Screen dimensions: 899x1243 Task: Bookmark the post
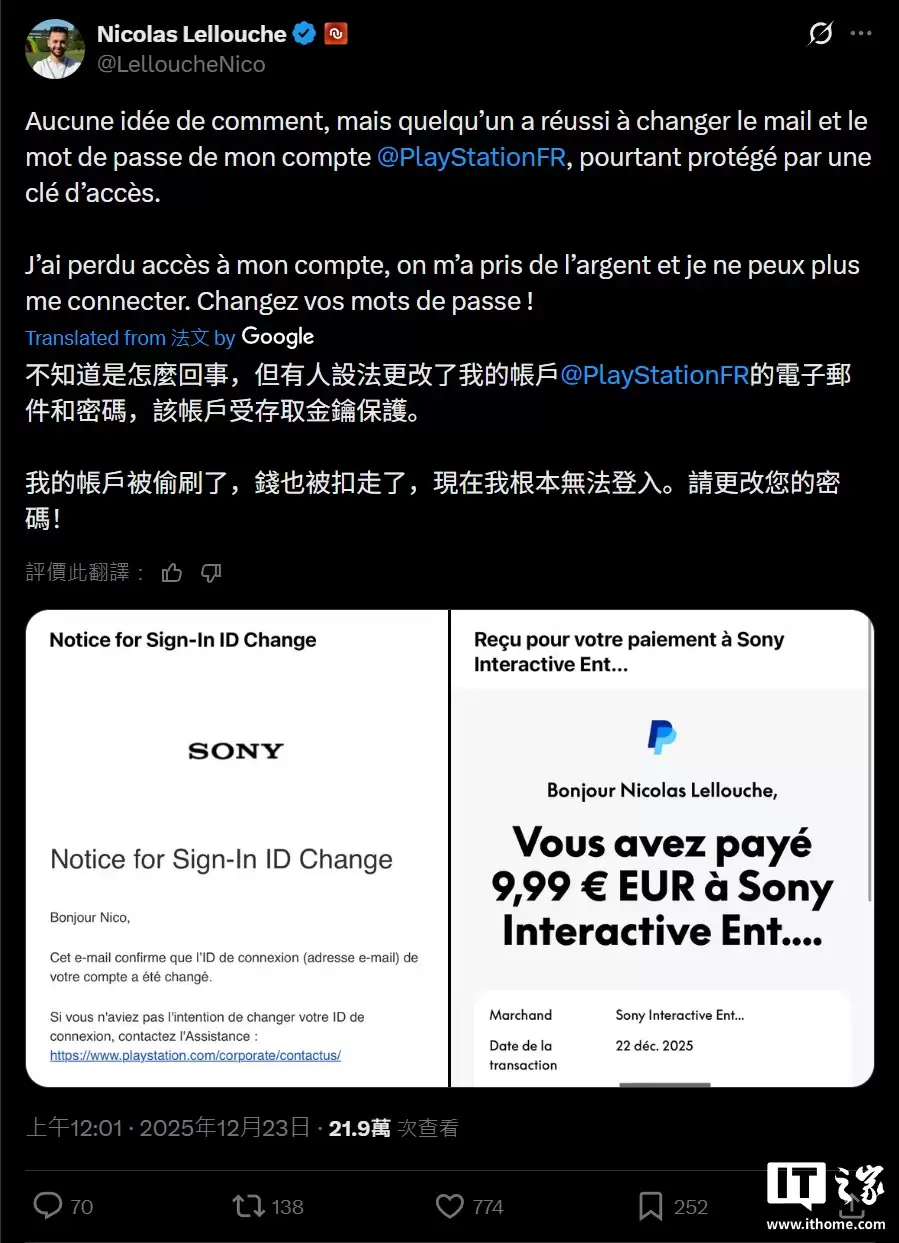coord(651,1206)
